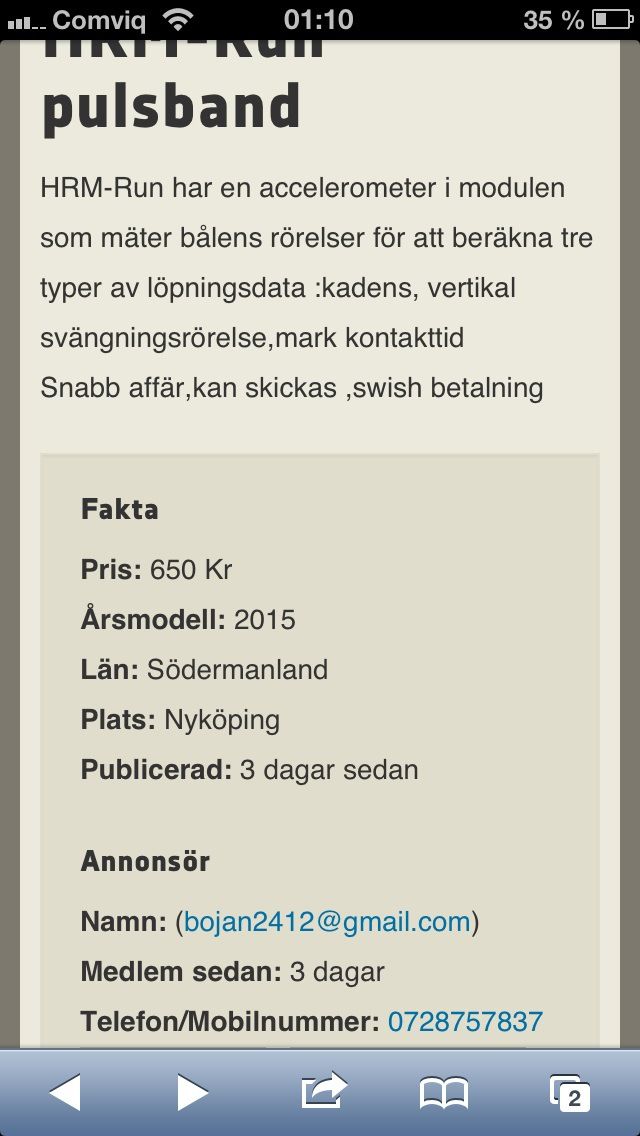This screenshot has height=1136, width=640.
Task: Call the phone number 0728757837
Action: click(x=465, y=1022)
